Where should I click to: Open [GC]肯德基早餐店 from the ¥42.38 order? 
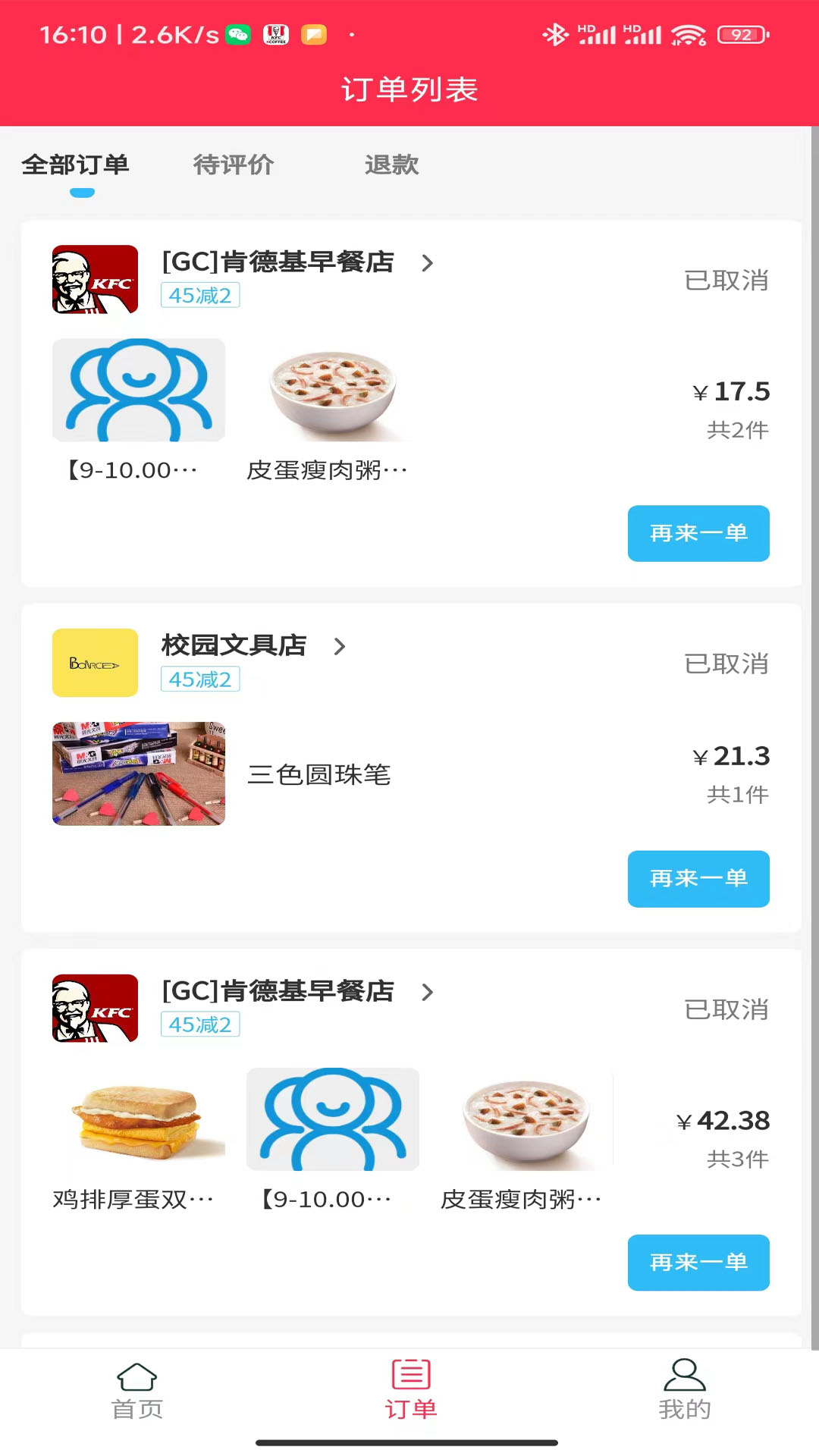297,992
